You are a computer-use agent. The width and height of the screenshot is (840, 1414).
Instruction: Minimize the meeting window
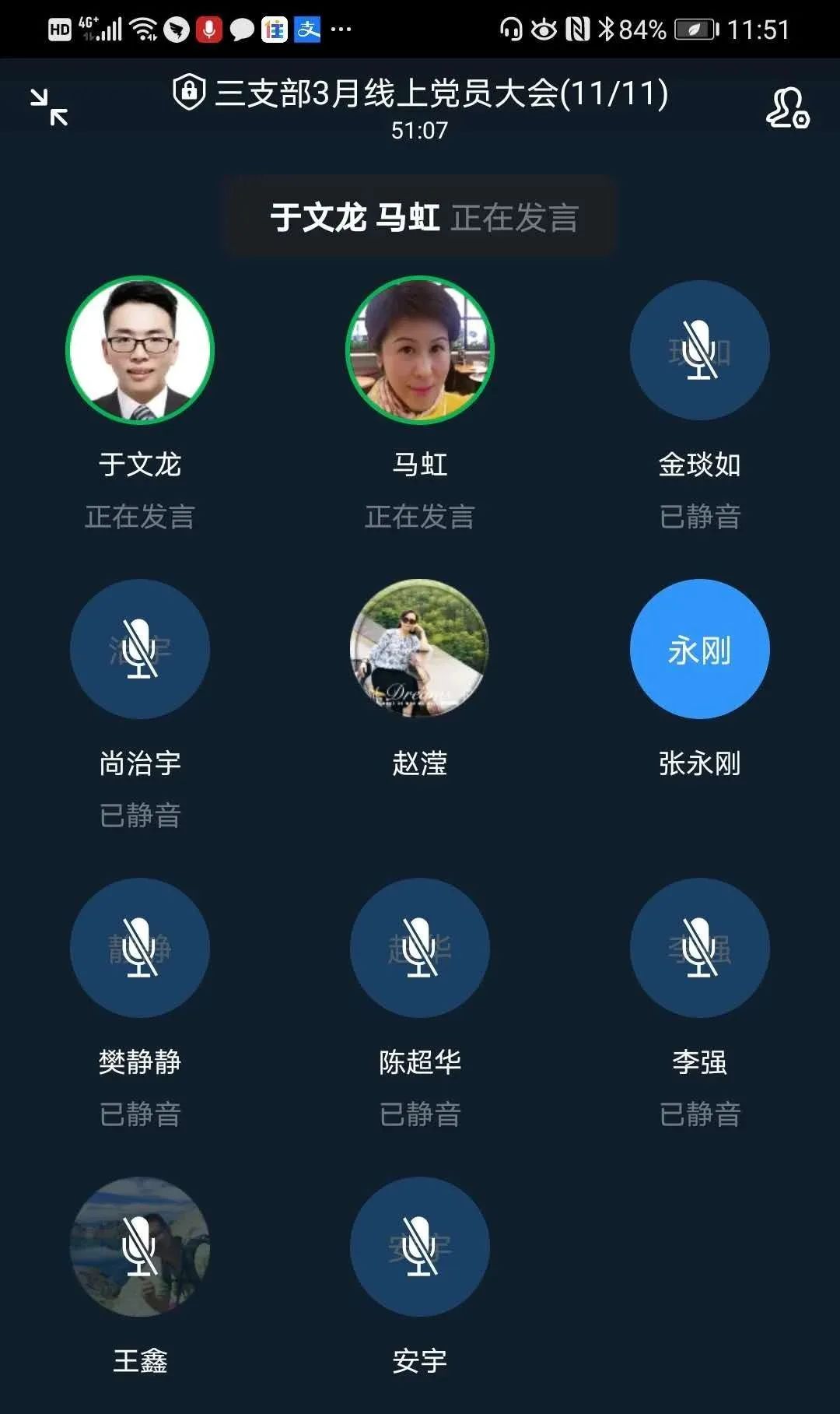pyautogui.click(x=49, y=107)
